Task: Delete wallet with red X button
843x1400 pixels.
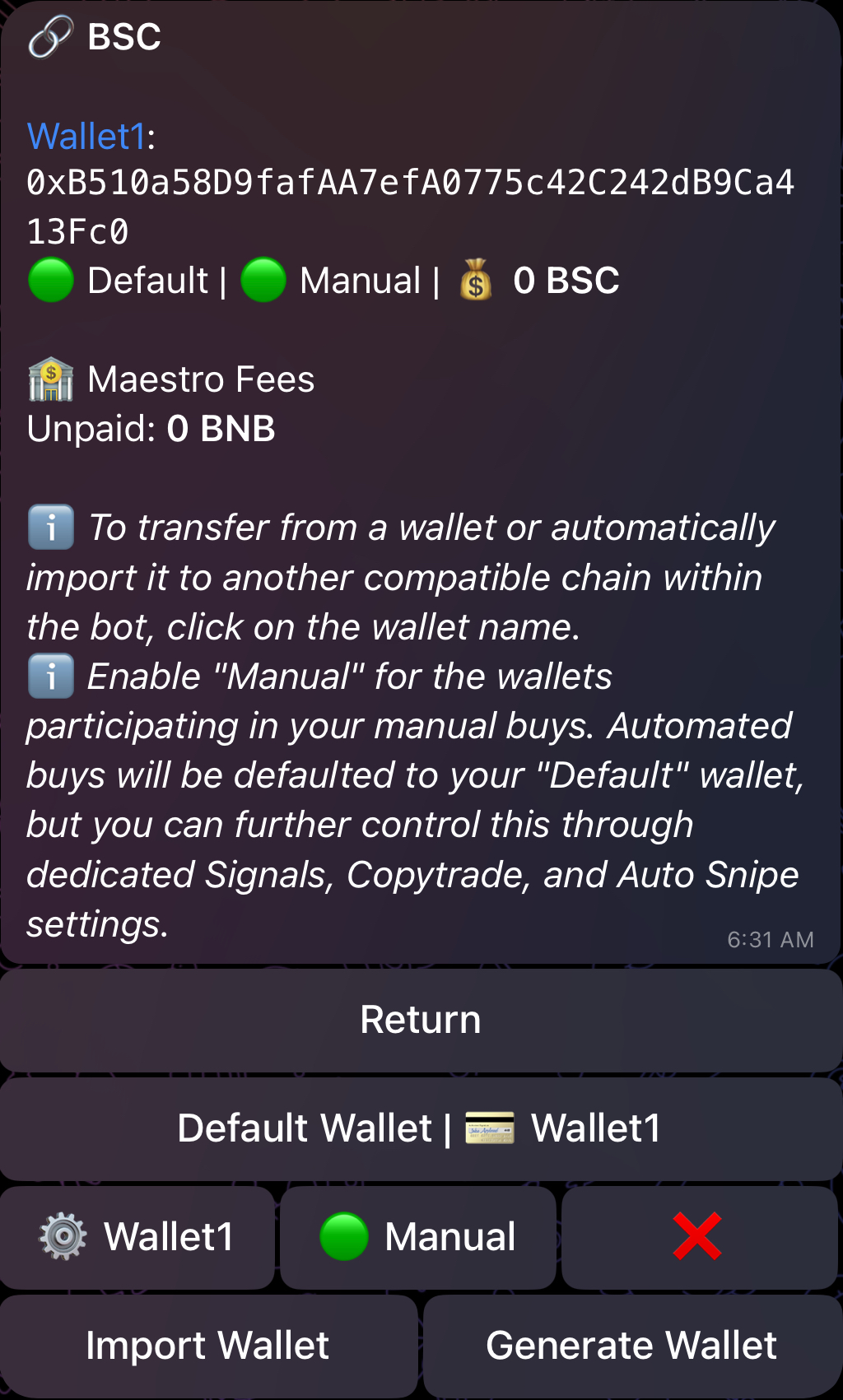Action: [699, 1237]
